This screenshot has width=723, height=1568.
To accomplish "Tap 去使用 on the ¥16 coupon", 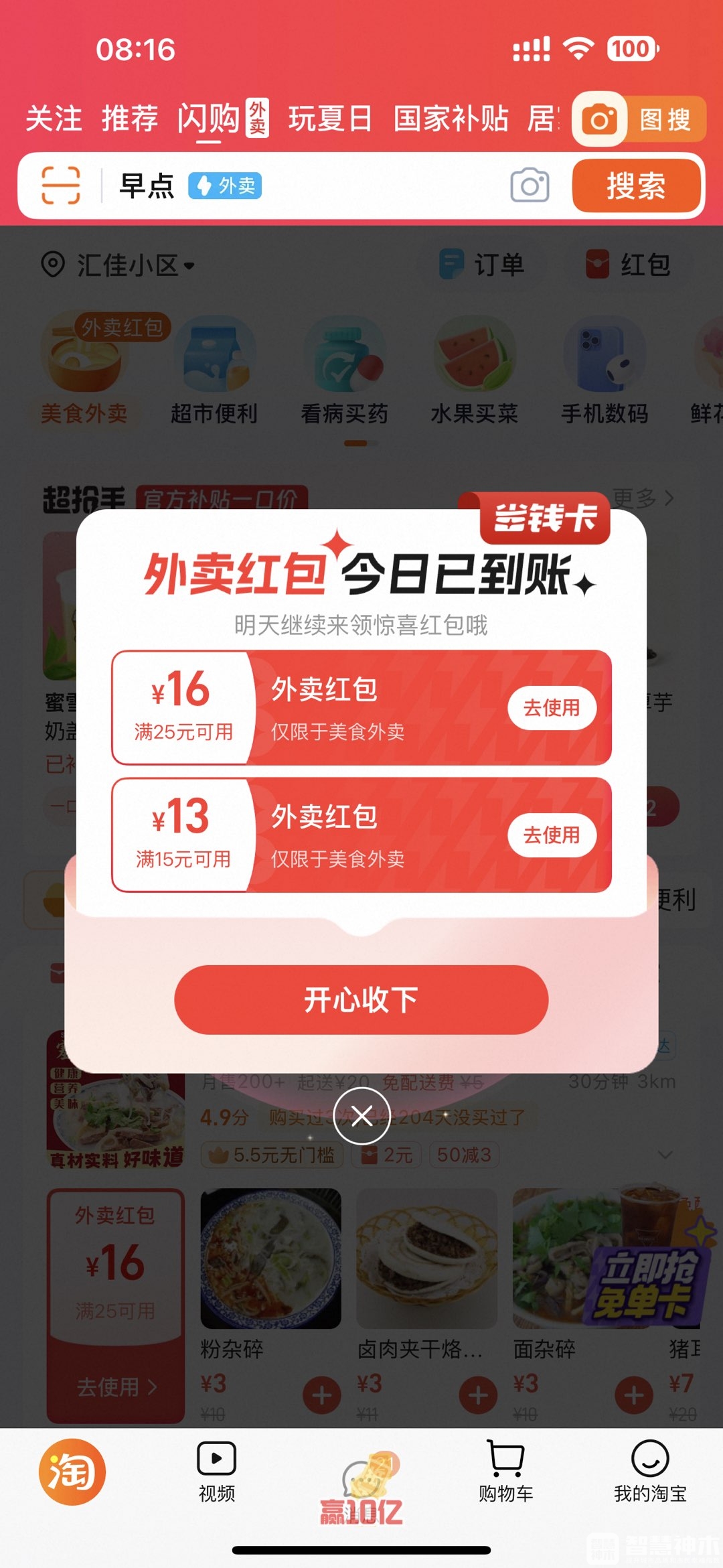I will click(551, 708).
